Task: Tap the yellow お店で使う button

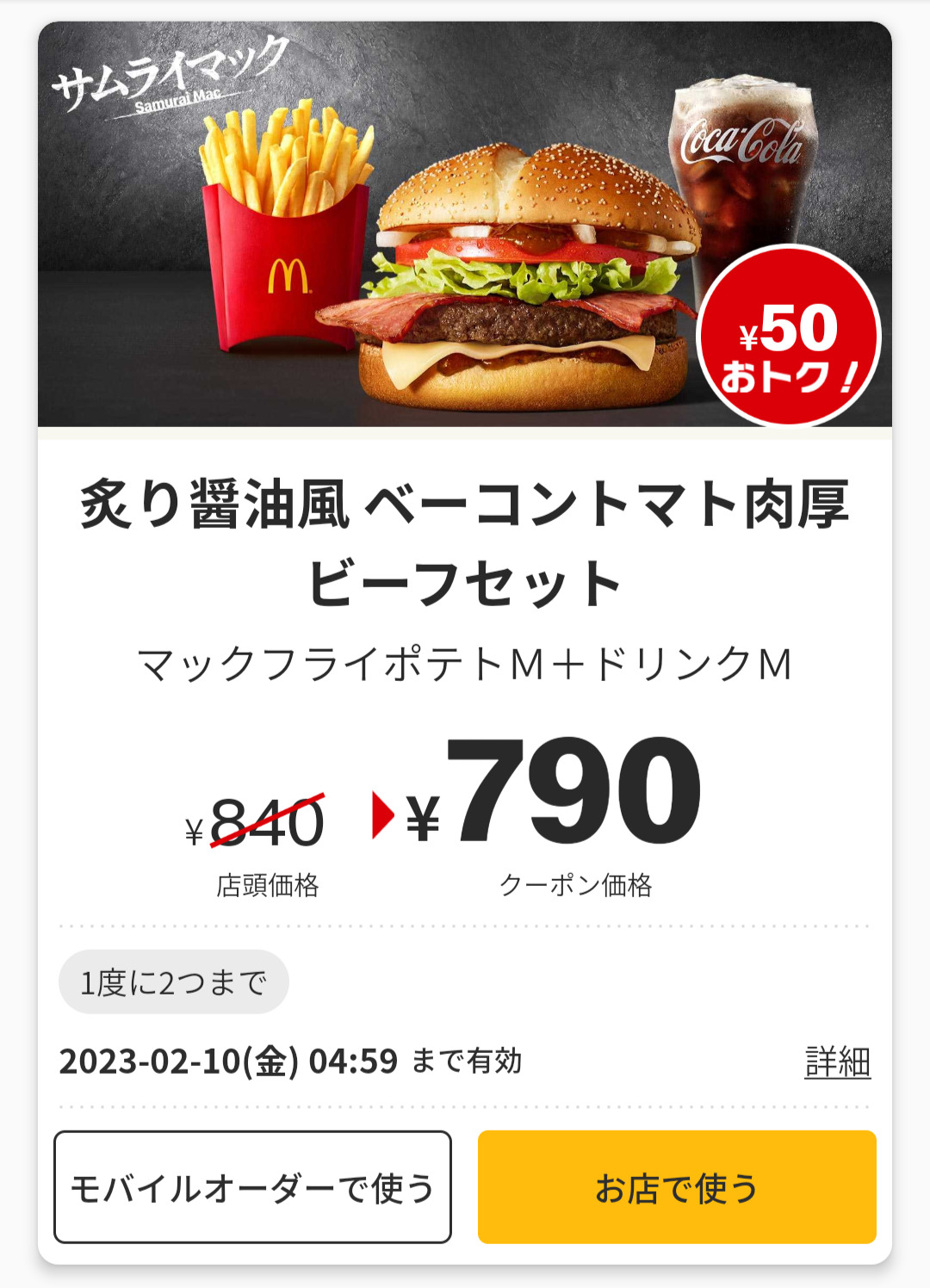Action: pyautogui.click(x=677, y=1187)
